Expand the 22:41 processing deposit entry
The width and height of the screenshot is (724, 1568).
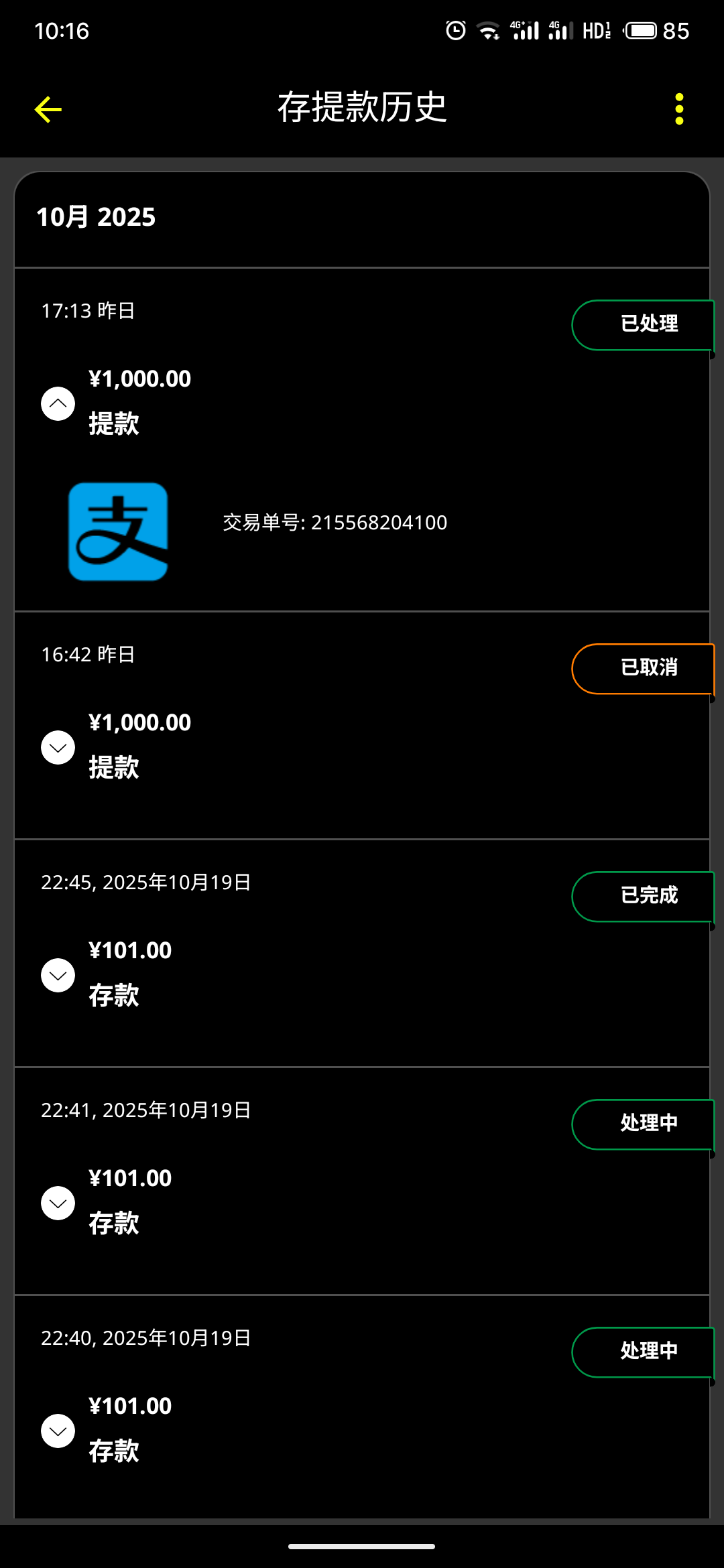point(58,1203)
